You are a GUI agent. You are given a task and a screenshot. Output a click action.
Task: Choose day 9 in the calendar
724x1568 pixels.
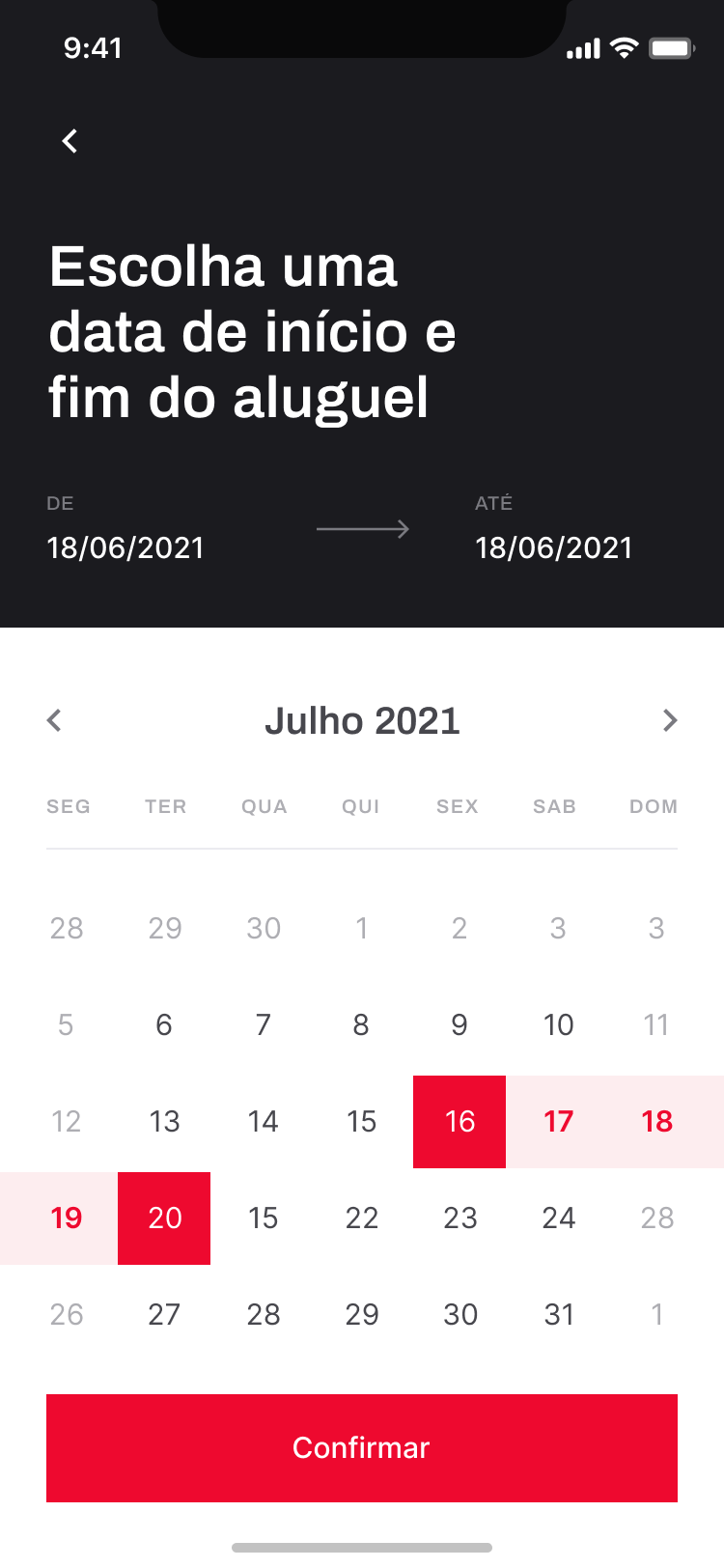[x=459, y=1024]
